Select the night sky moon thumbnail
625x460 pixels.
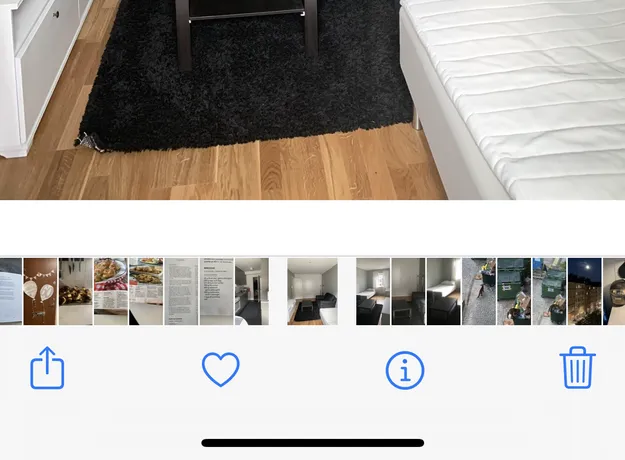tap(584, 291)
